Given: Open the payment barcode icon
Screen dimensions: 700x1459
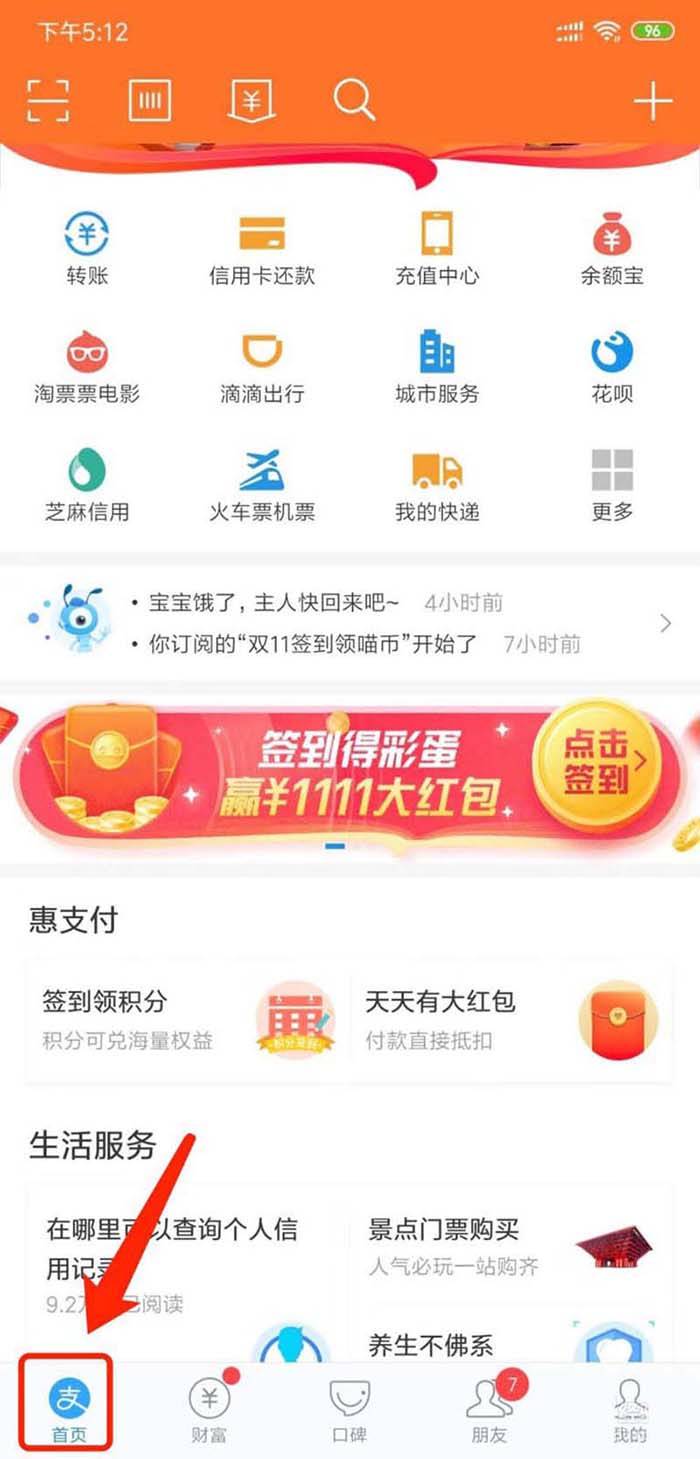Looking at the screenshot, I should tap(150, 100).
